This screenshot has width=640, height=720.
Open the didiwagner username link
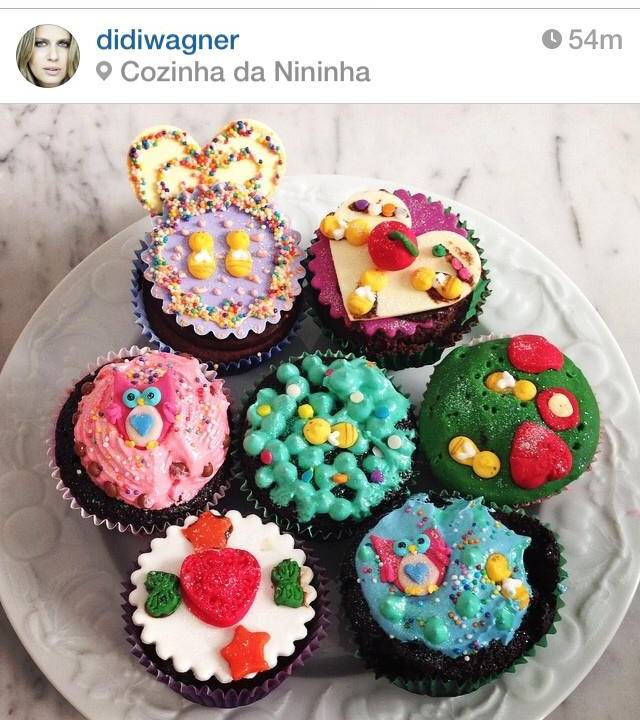point(167,39)
